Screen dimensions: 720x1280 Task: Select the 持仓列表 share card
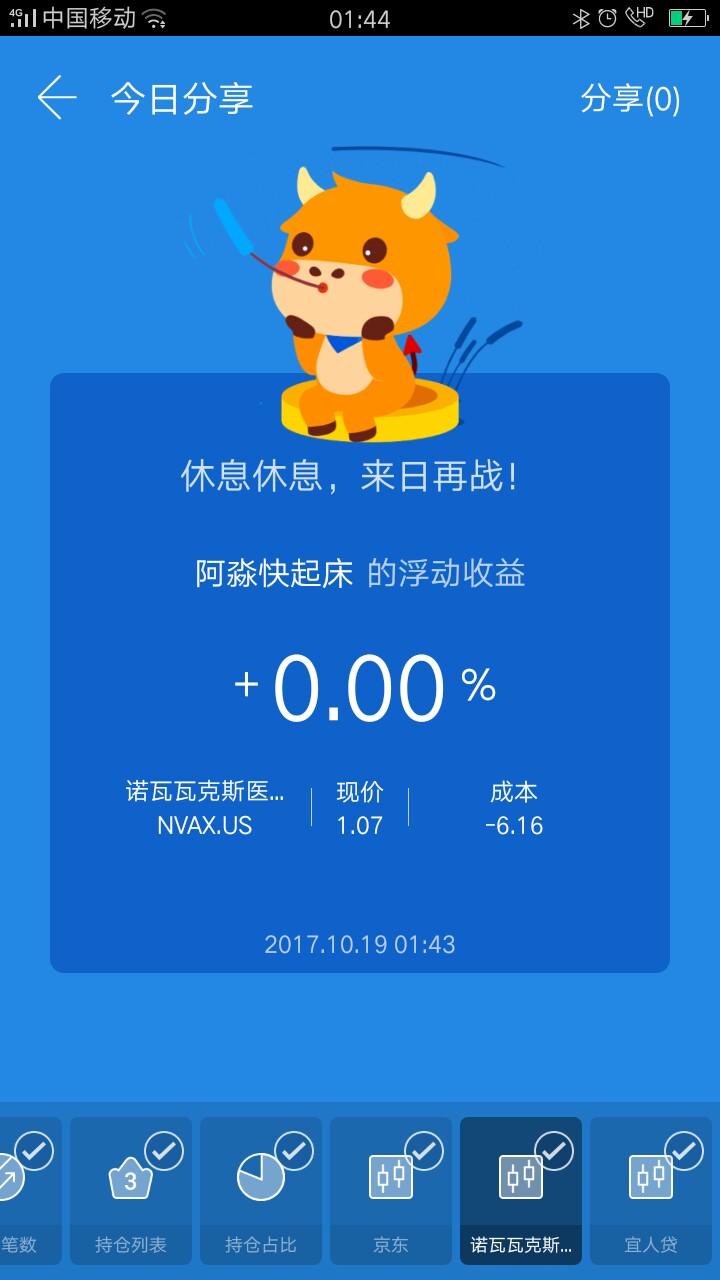[131, 1190]
